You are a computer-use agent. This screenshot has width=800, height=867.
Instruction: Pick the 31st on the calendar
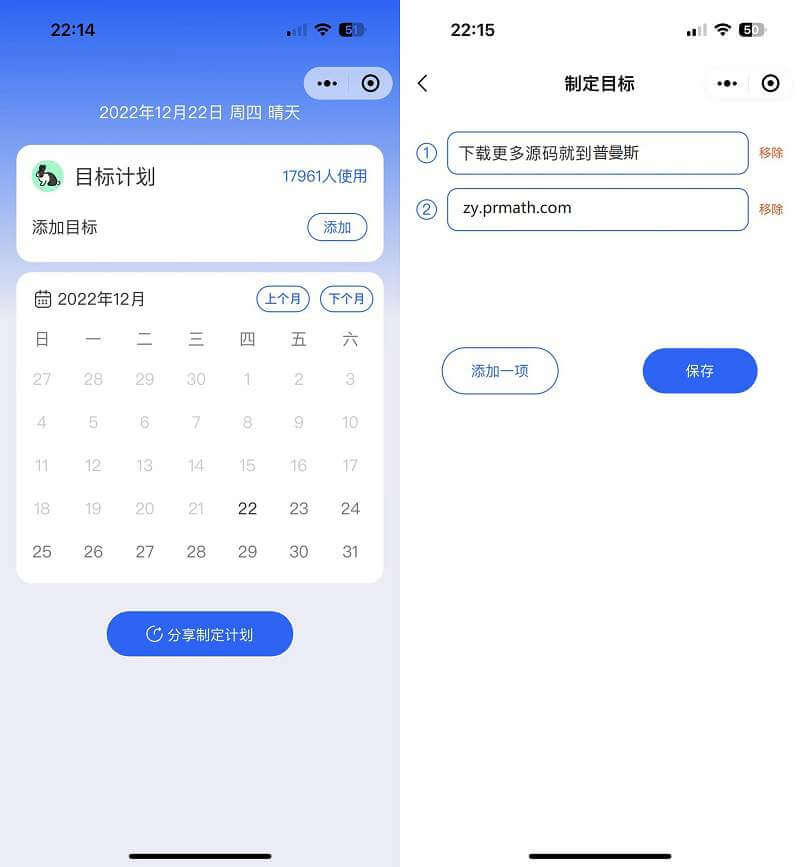pos(350,551)
